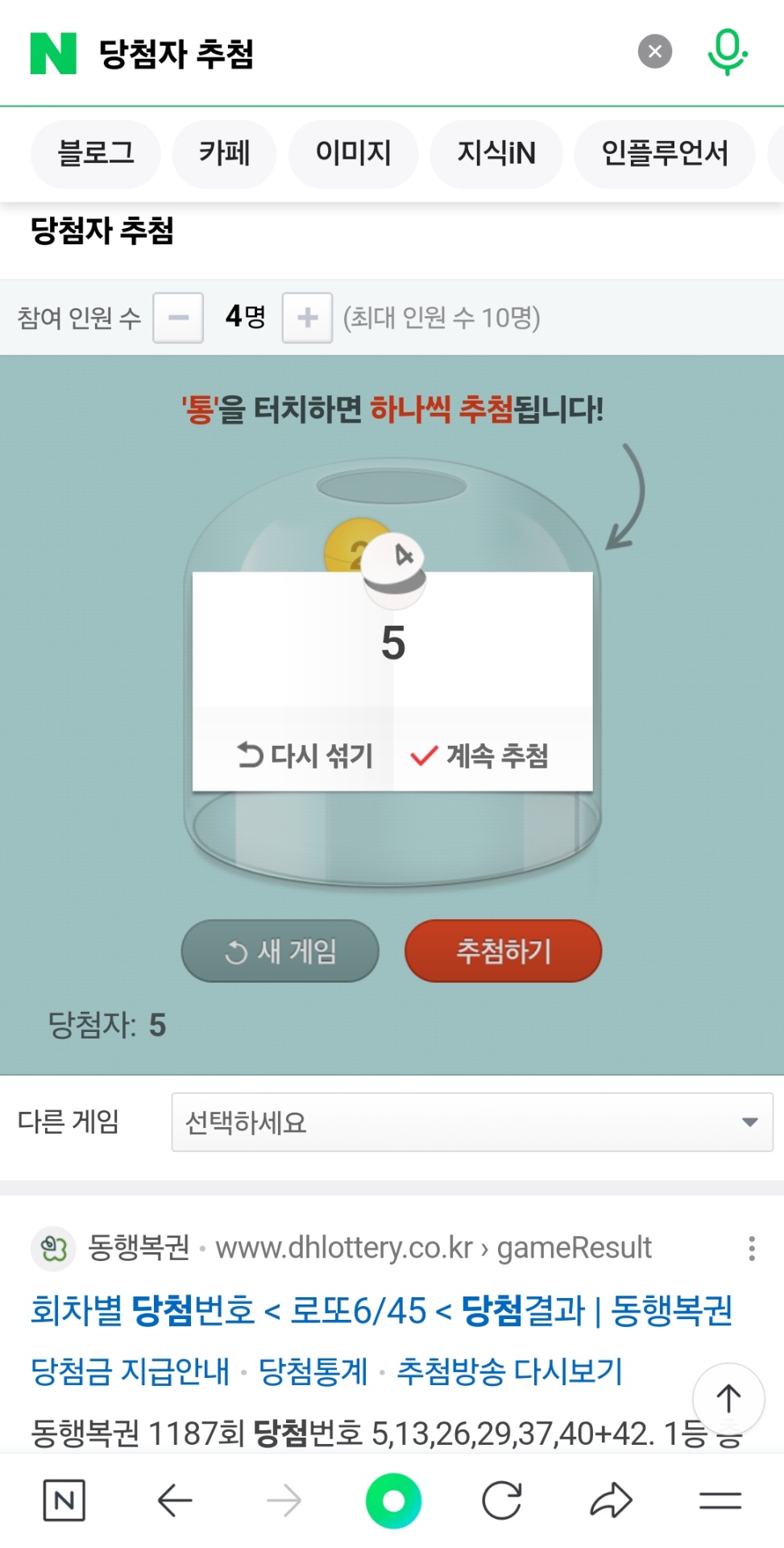Switch to the 지식iN tab
The height and width of the screenshot is (1548, 784).
pos(496,153)
